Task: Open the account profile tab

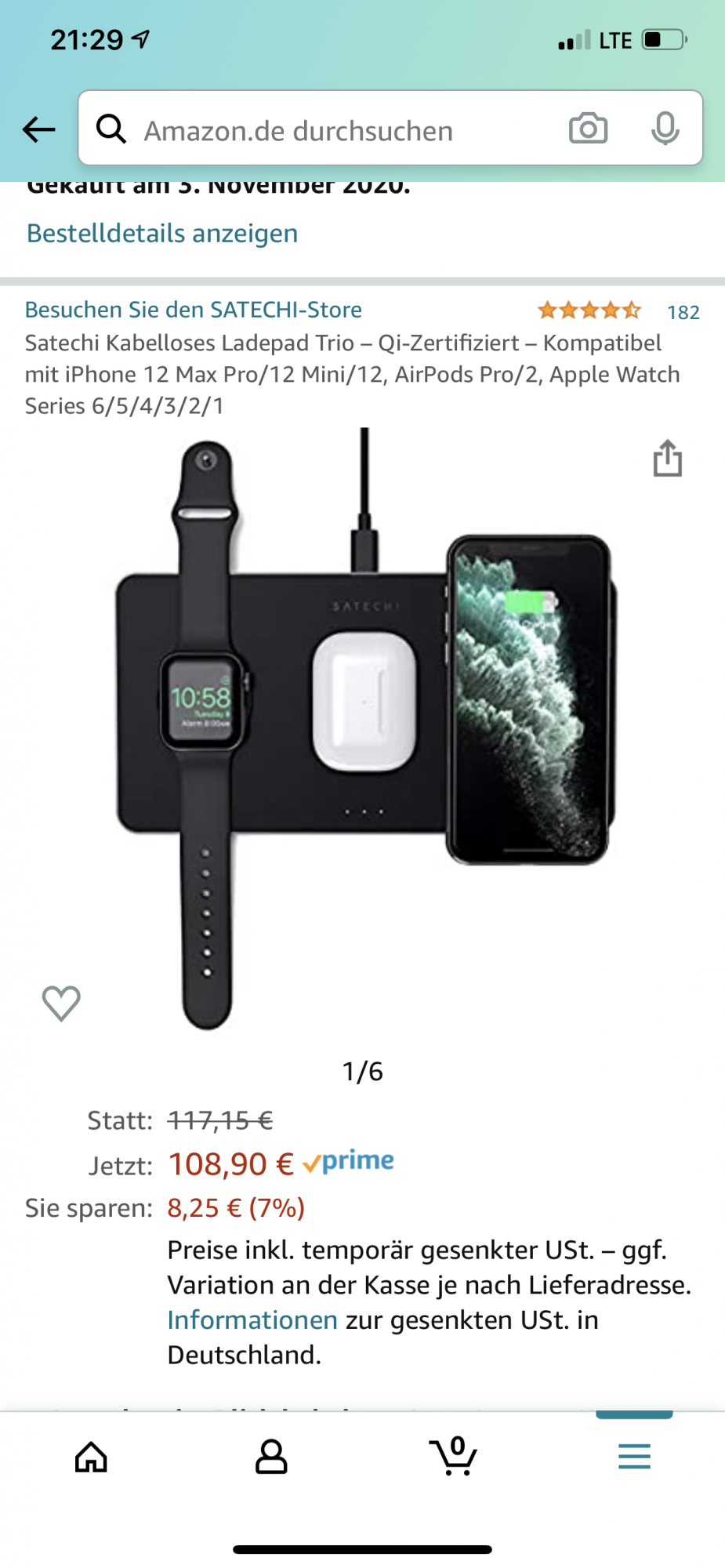Action: pos(271,1457)
